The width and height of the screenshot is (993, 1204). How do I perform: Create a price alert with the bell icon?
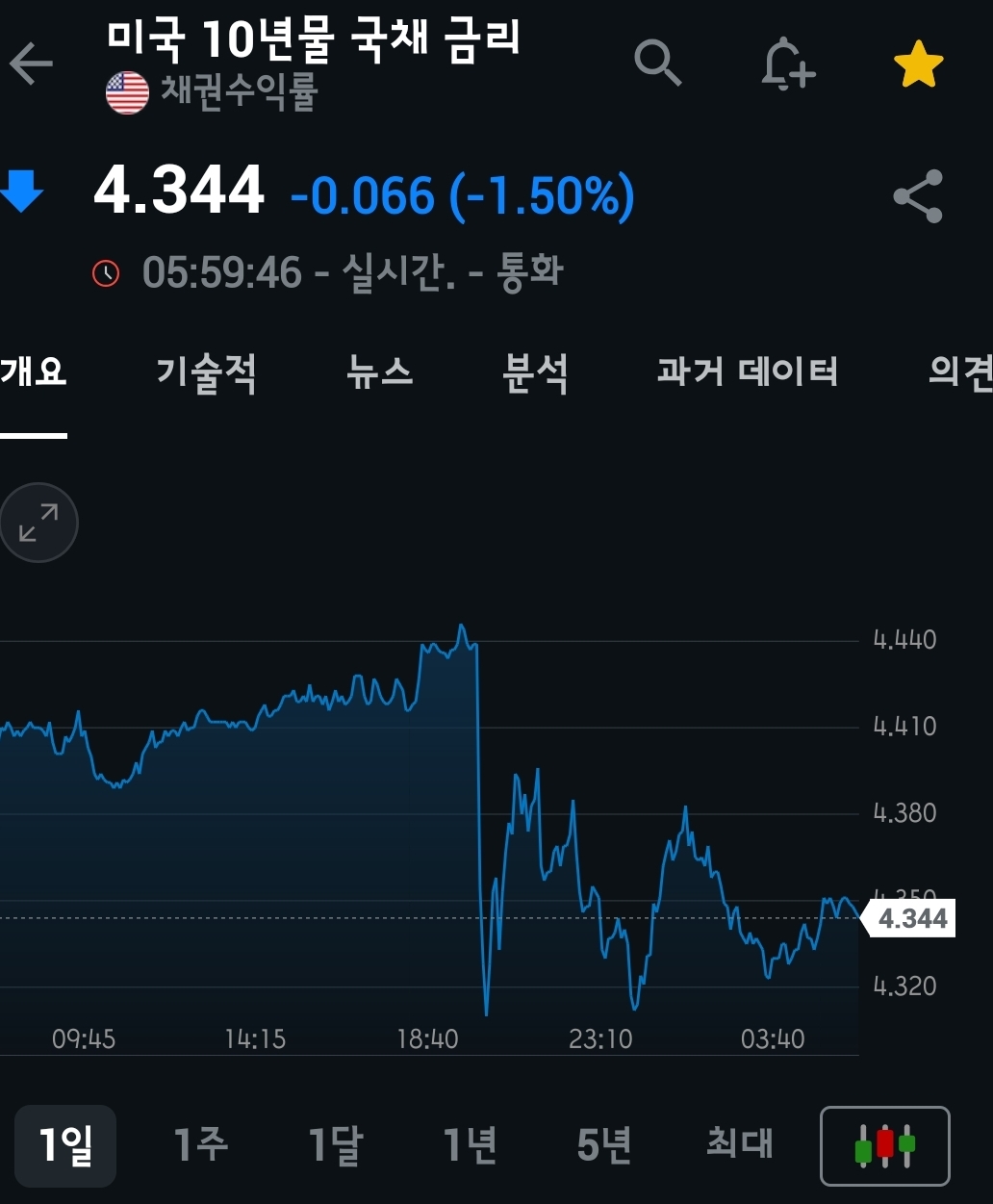click(x=787, y=64)
